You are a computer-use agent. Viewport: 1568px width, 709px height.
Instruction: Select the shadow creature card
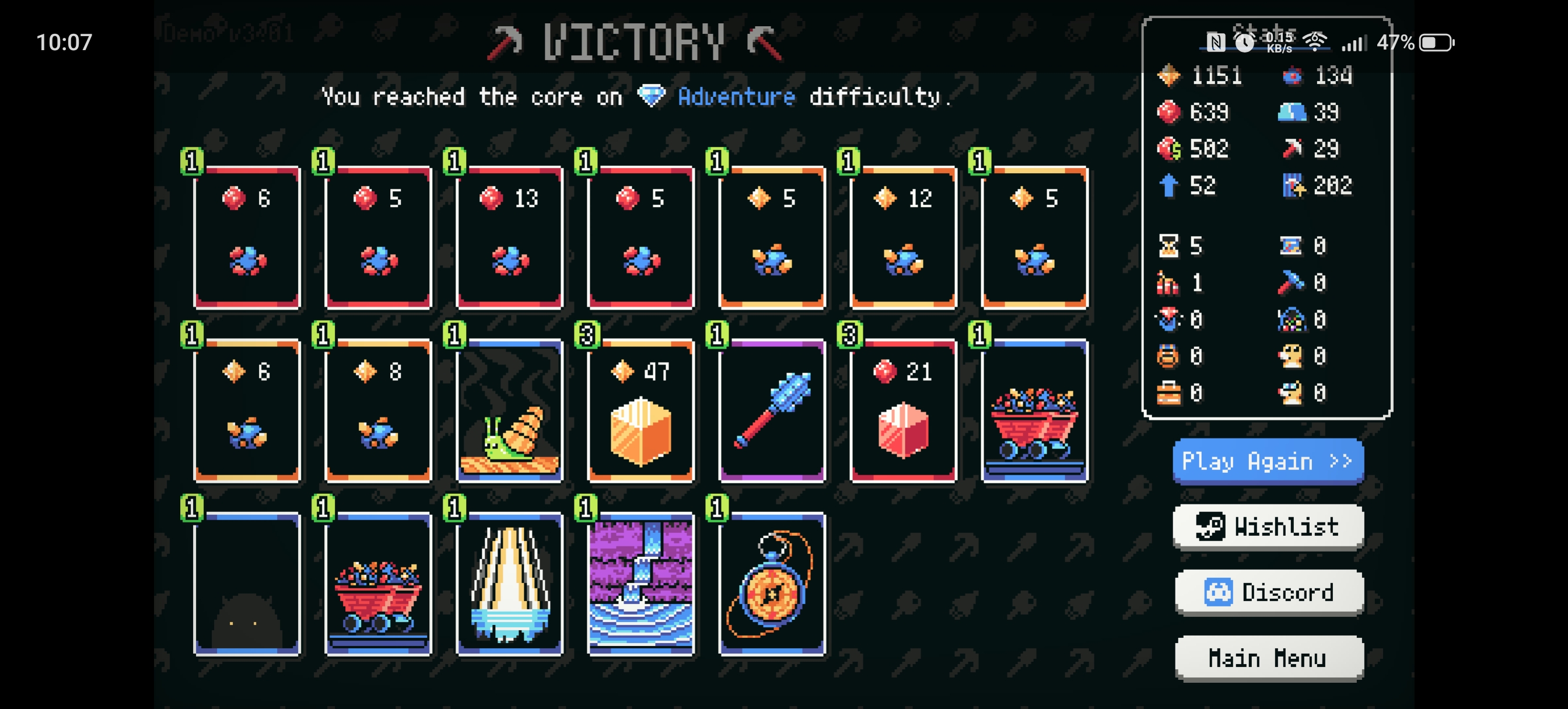click(247, 584)
